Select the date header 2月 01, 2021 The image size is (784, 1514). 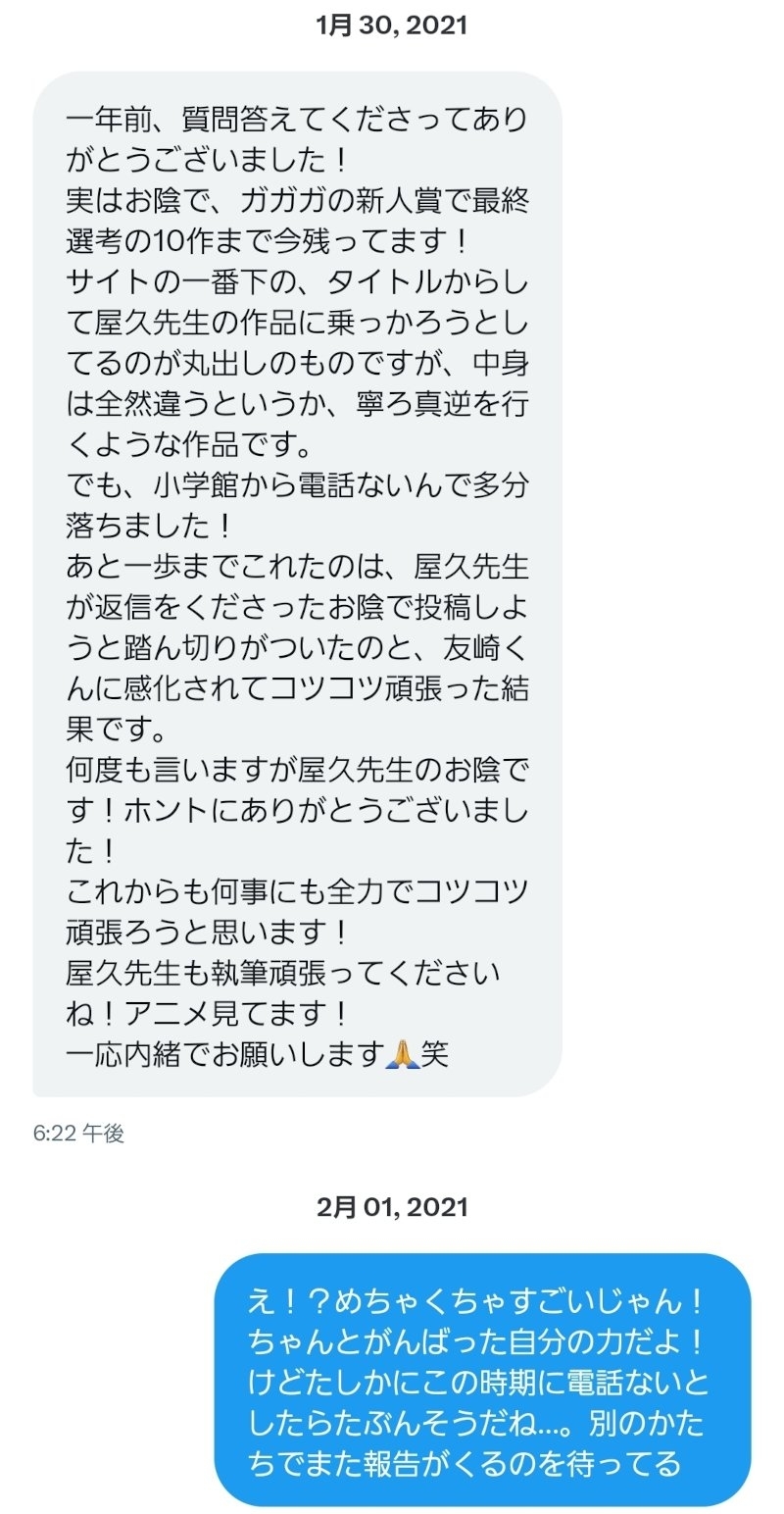click(x=392, y=1208)
